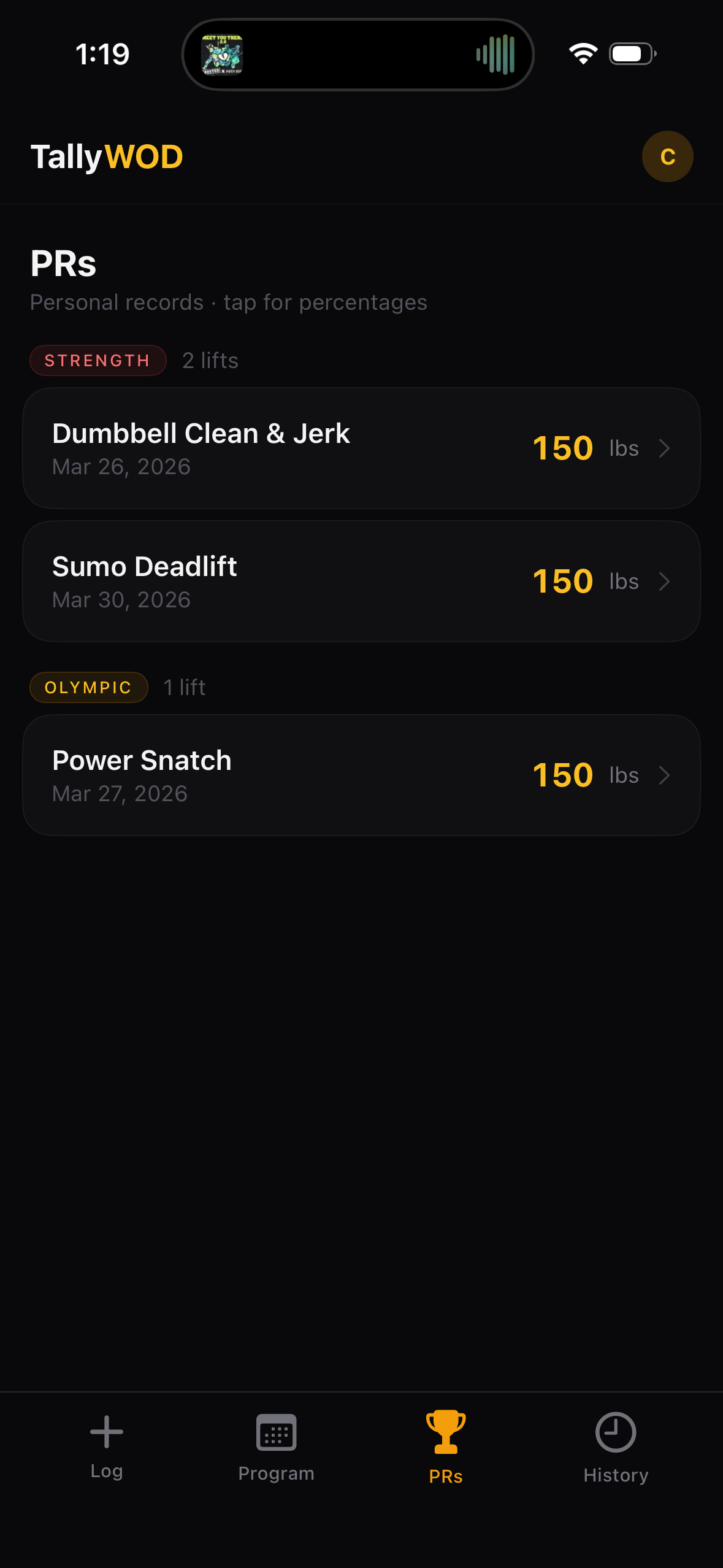723x1568 pixels.
Task: Expand the Dumbbell Clean & Jerk chevron
Action: tap(666, 448)
